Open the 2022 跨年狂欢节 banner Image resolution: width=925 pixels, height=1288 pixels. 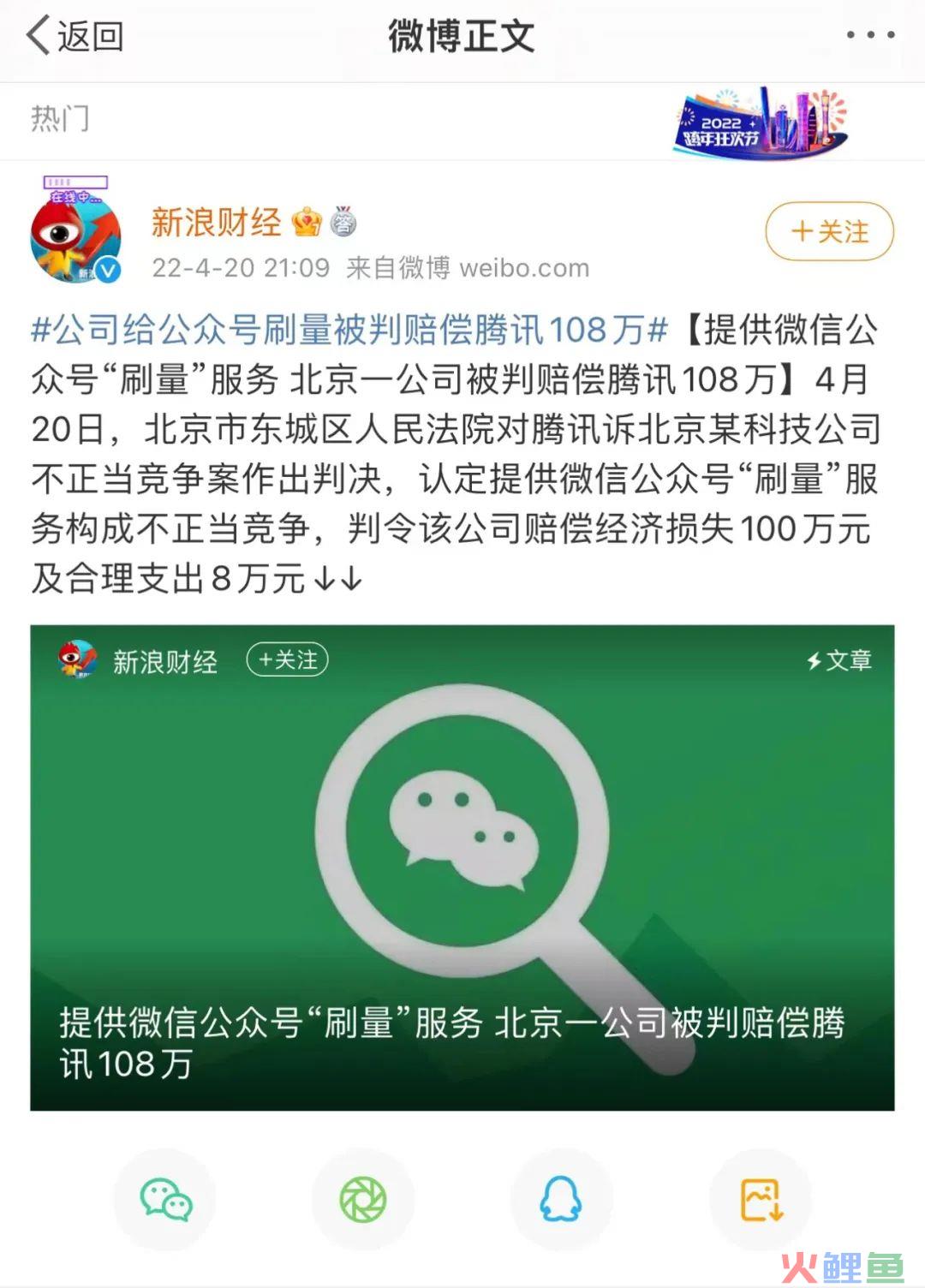click(x=761, y=122)
